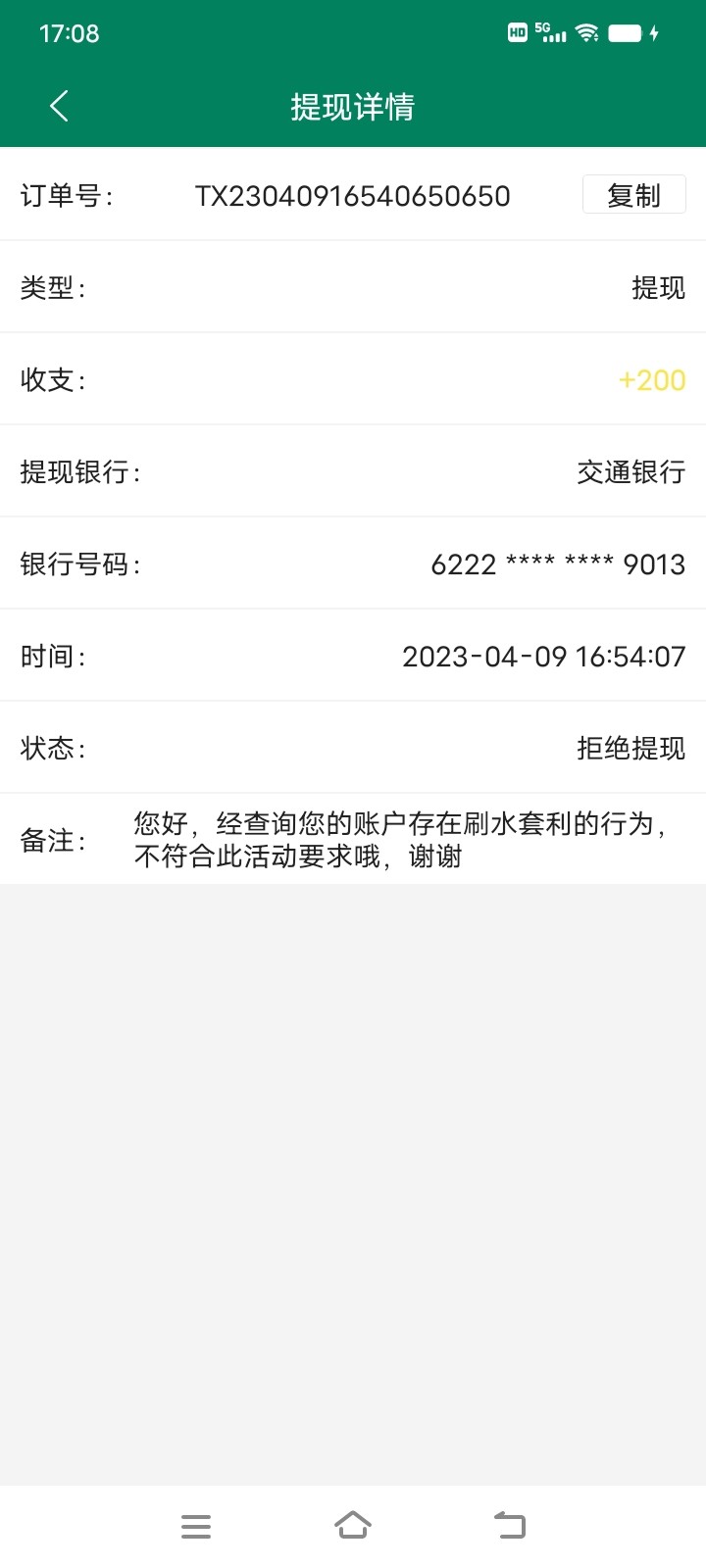
Task: Tap the 复制 button to copy order number
Action: click(634, 195)
